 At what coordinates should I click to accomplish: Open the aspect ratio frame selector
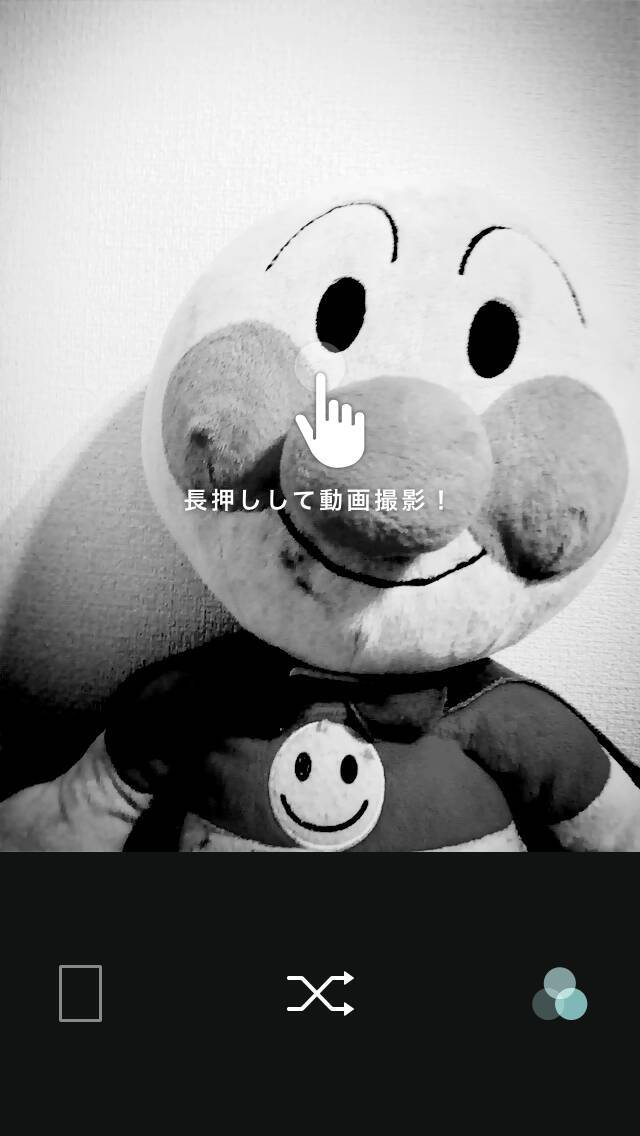point(80,993)
